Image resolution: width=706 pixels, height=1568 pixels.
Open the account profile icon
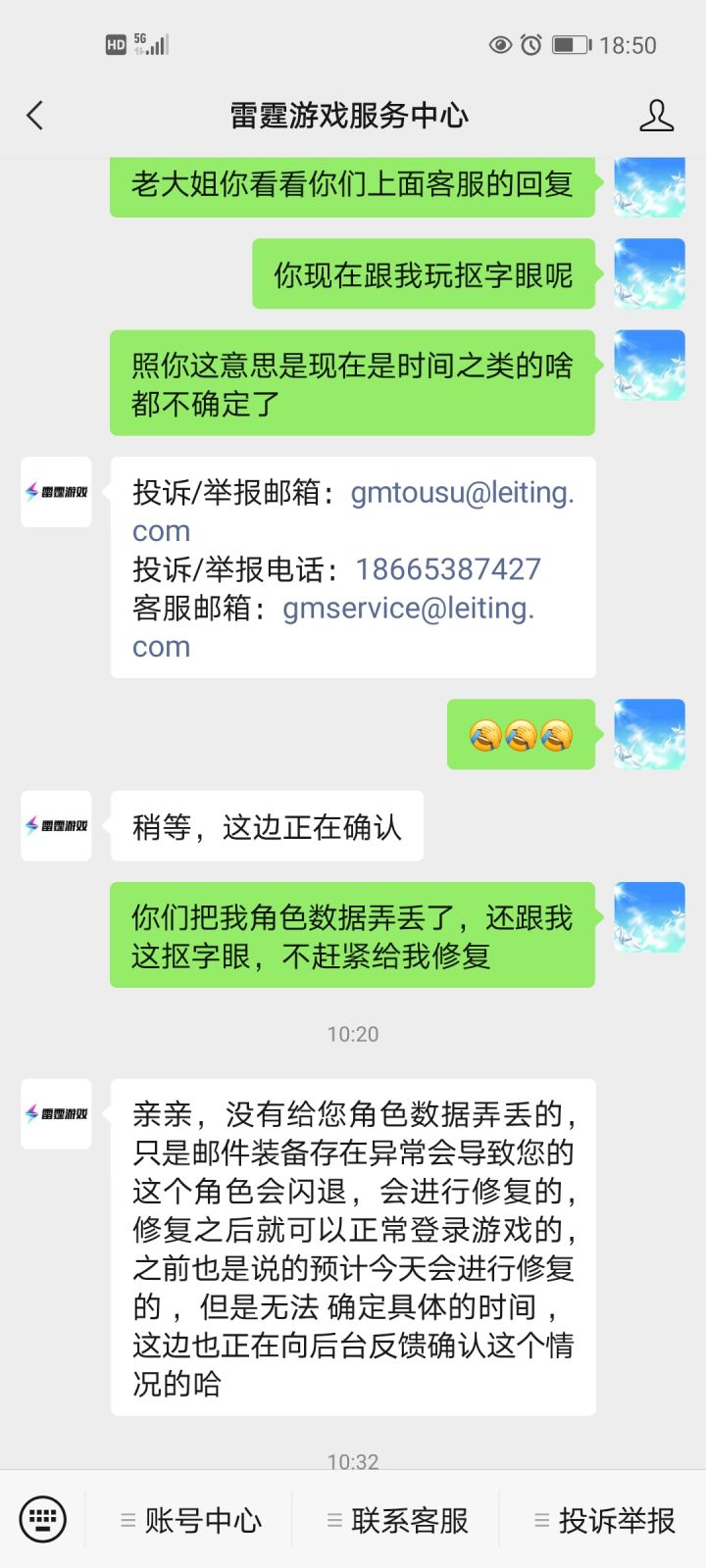[x=656, y=116]
